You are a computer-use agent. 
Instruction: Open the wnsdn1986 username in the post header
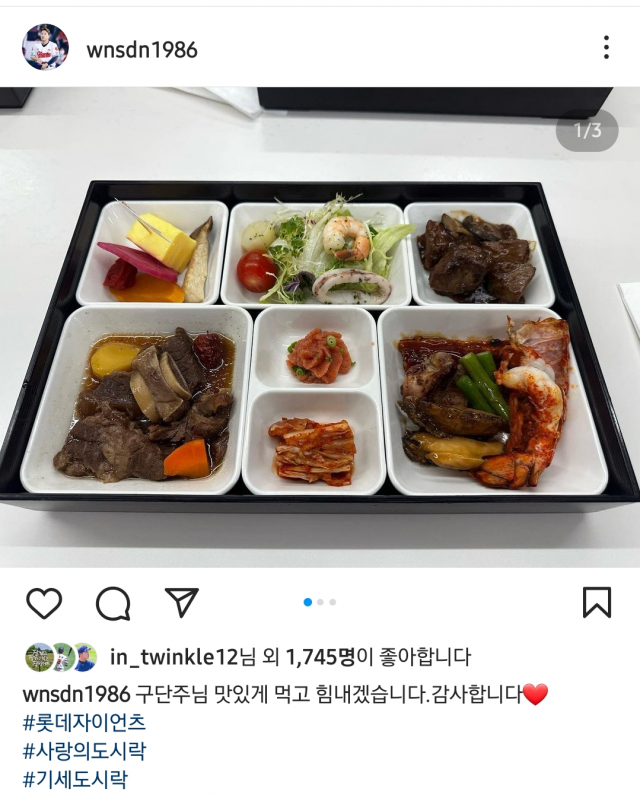point(142,49)
